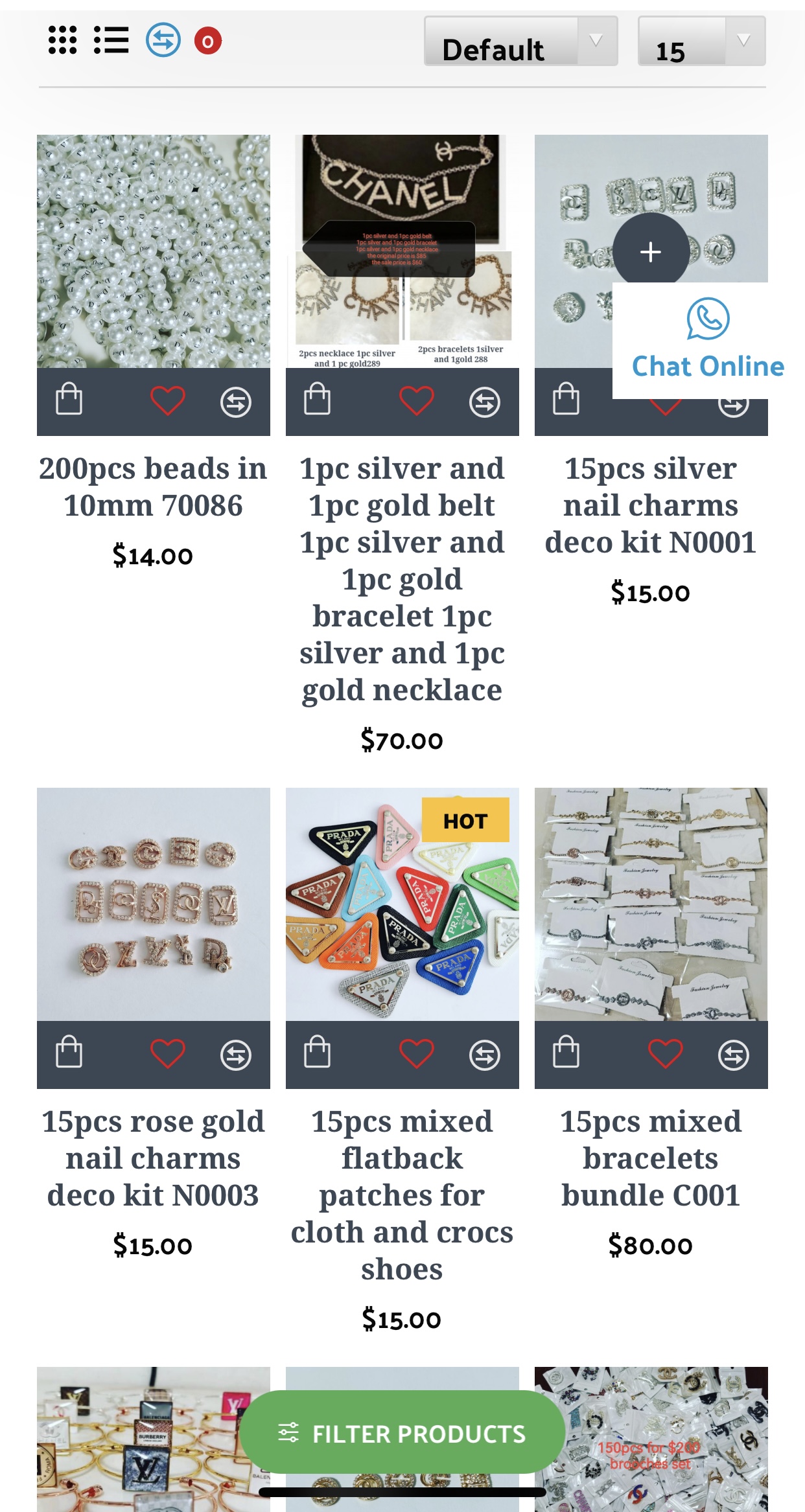Add 15pcs silver nail charms N0001 to cart
This screenshot has height=1512, width=805.
pos(566,399)
